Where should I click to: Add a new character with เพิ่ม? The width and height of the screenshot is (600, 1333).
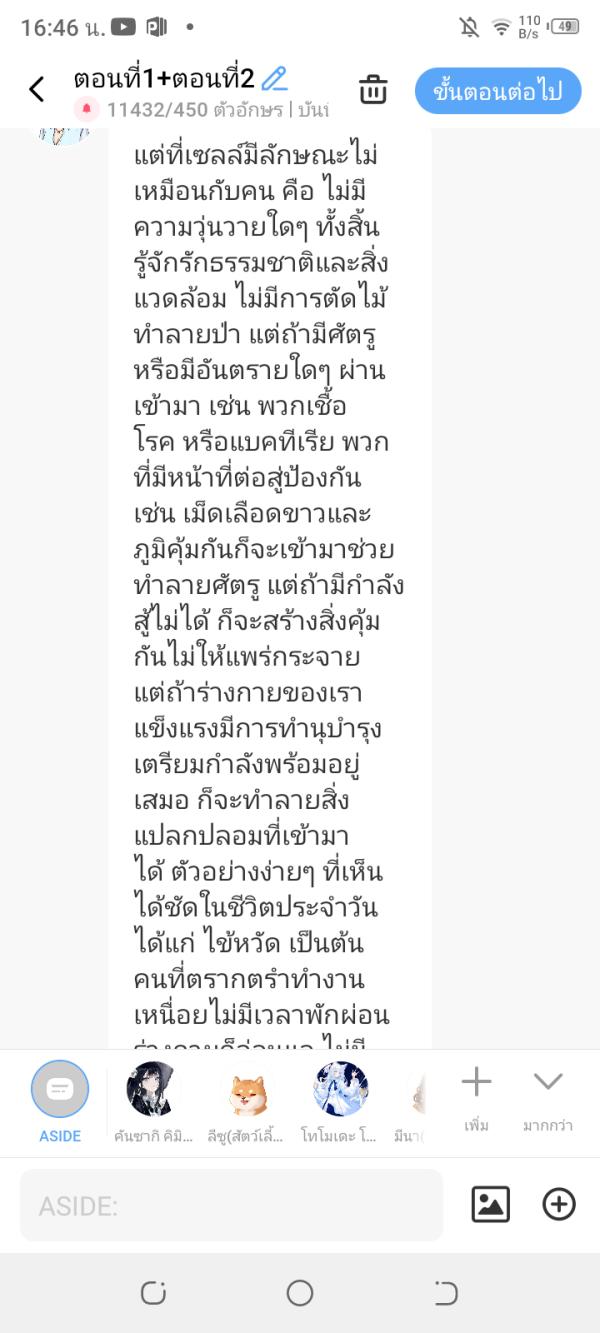point(476,1095)
